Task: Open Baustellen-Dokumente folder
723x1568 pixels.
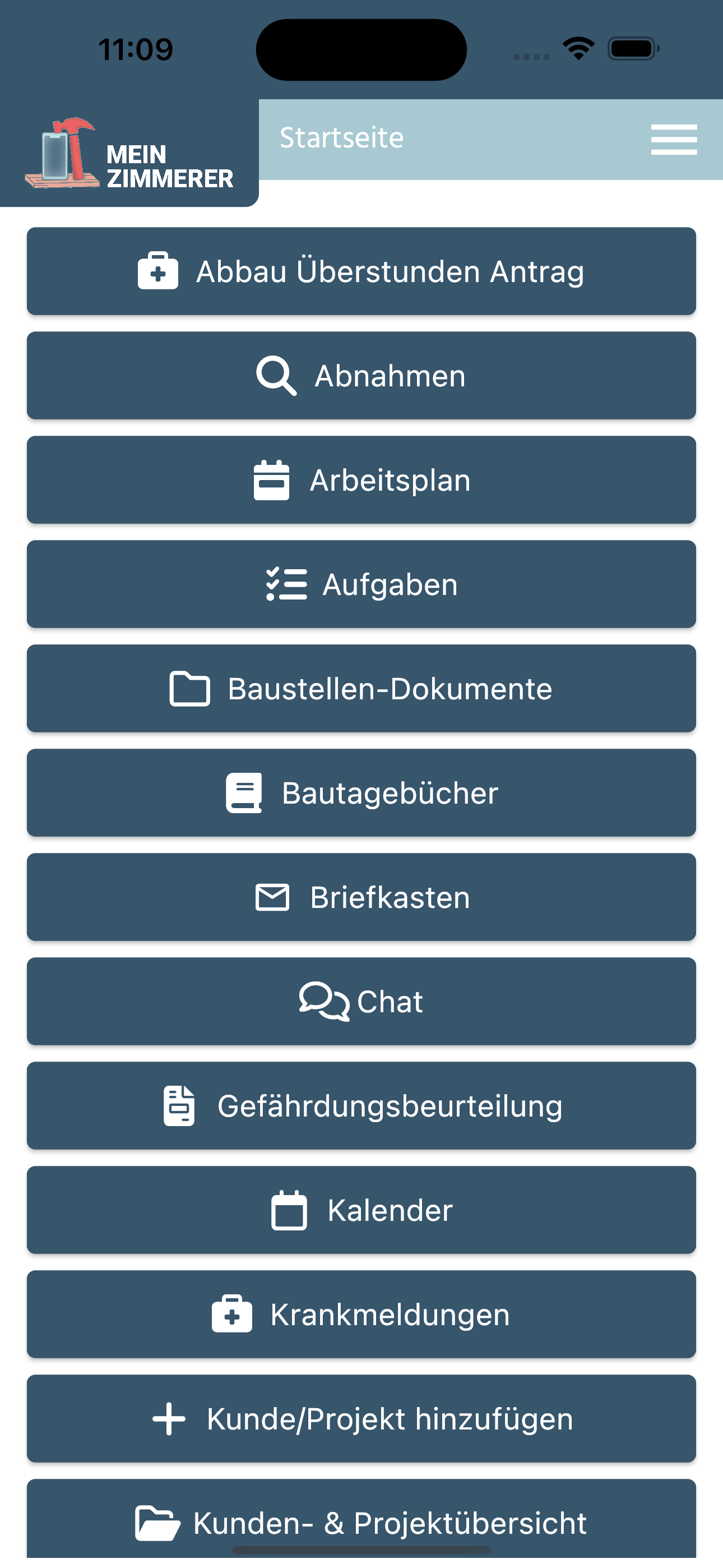Action: click(361, 689)
